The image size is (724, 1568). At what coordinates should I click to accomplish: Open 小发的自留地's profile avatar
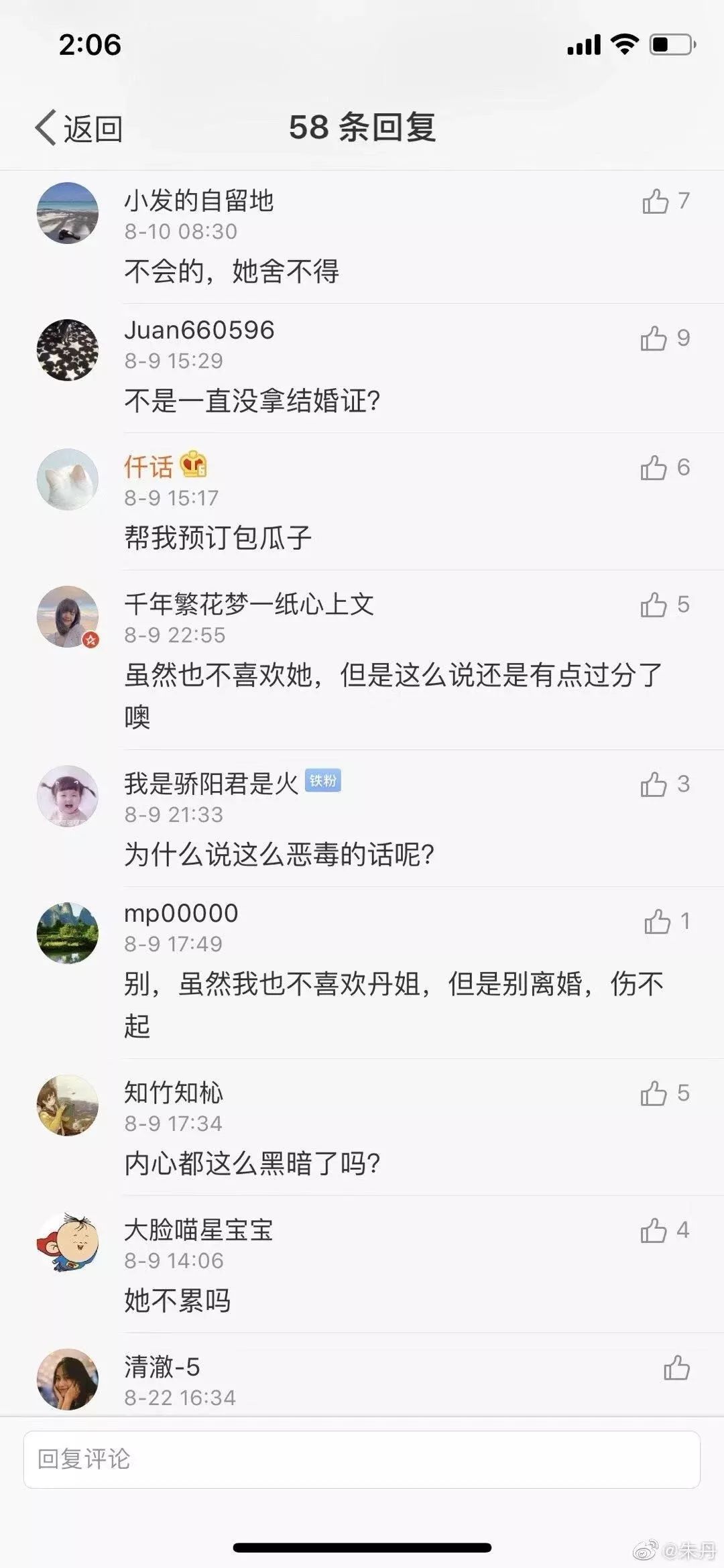[68, 213]
